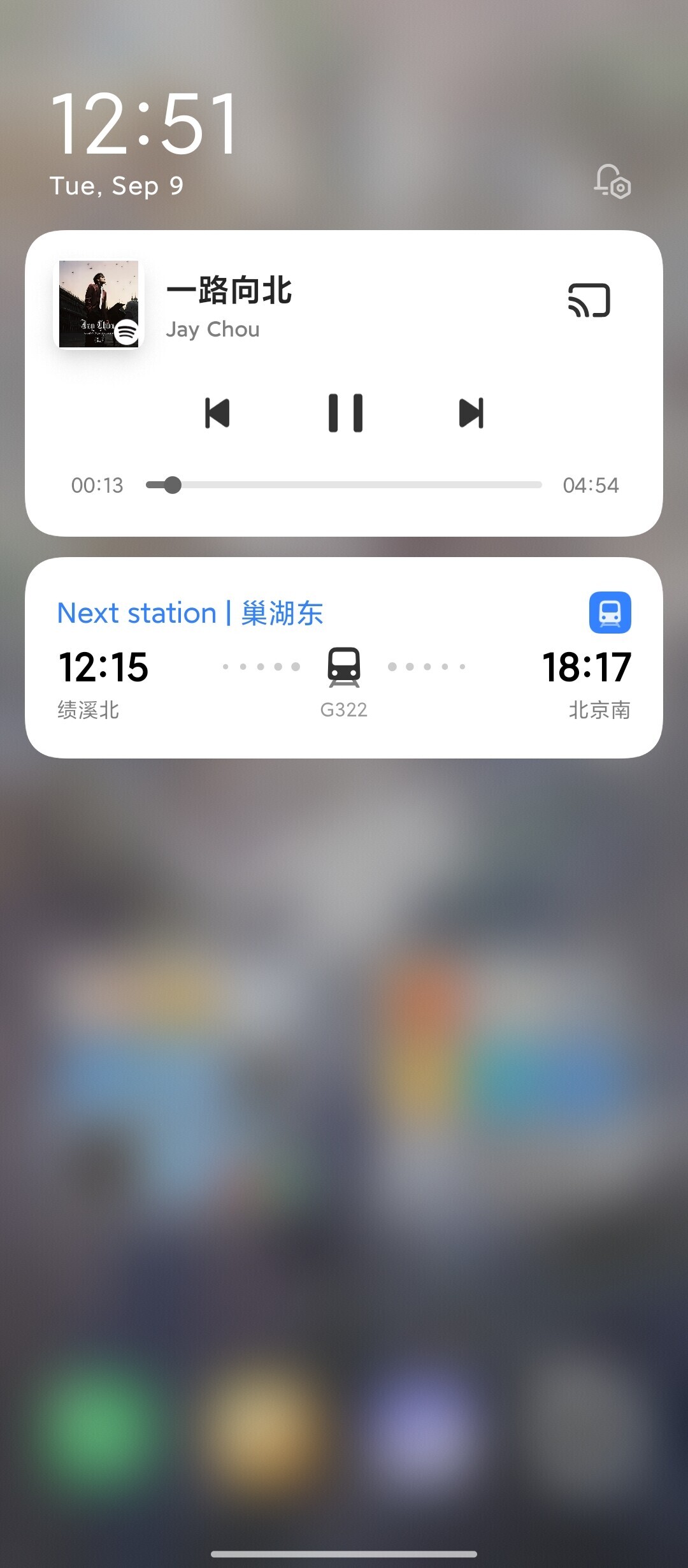Open notification settings bell icon
Viewport: 688px width, 1568px height.
pos(612,182)
